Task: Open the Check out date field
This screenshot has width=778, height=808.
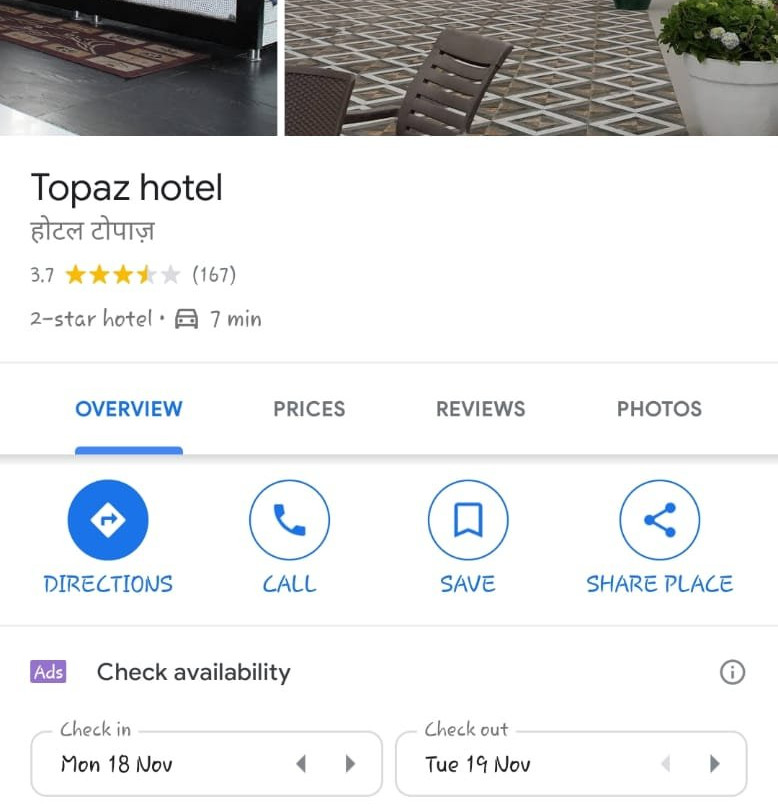Action: point(520,762)
